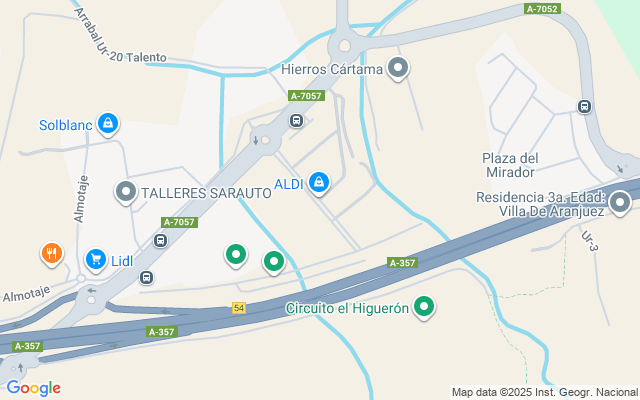Open the Residencia 3a. Edad Villa De Aranjuez pin
This screenshot has height=400, width=640.
point(620,203)
